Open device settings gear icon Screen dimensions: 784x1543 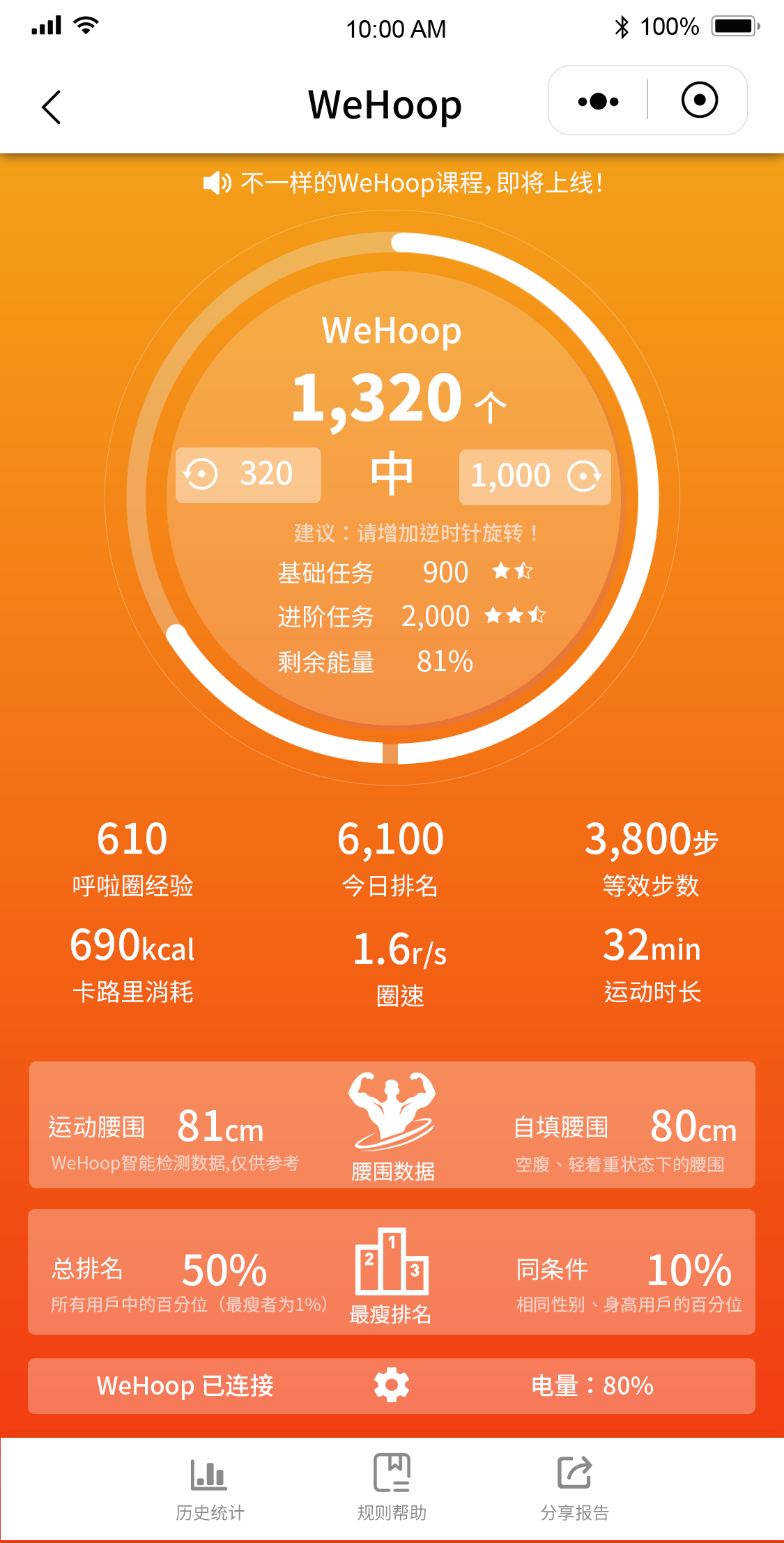click(x=392, y=1385)
